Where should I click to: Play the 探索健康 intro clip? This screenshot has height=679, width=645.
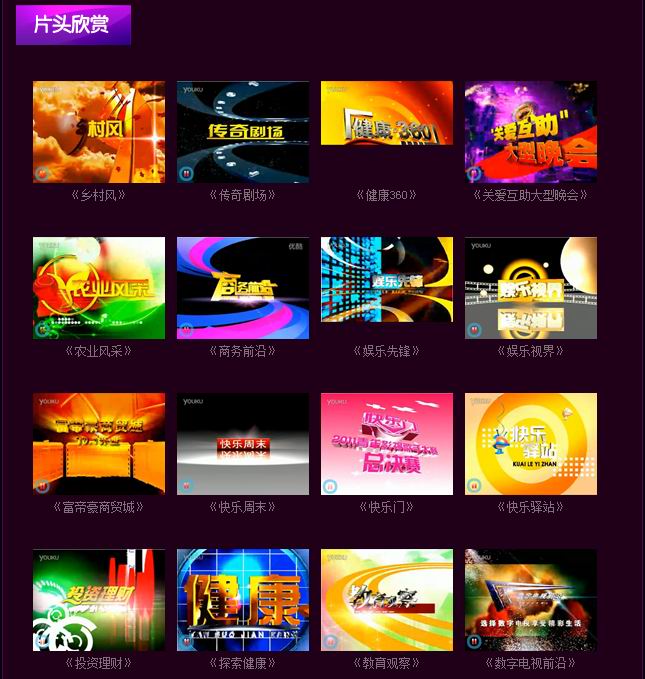(x=243, y=600)
